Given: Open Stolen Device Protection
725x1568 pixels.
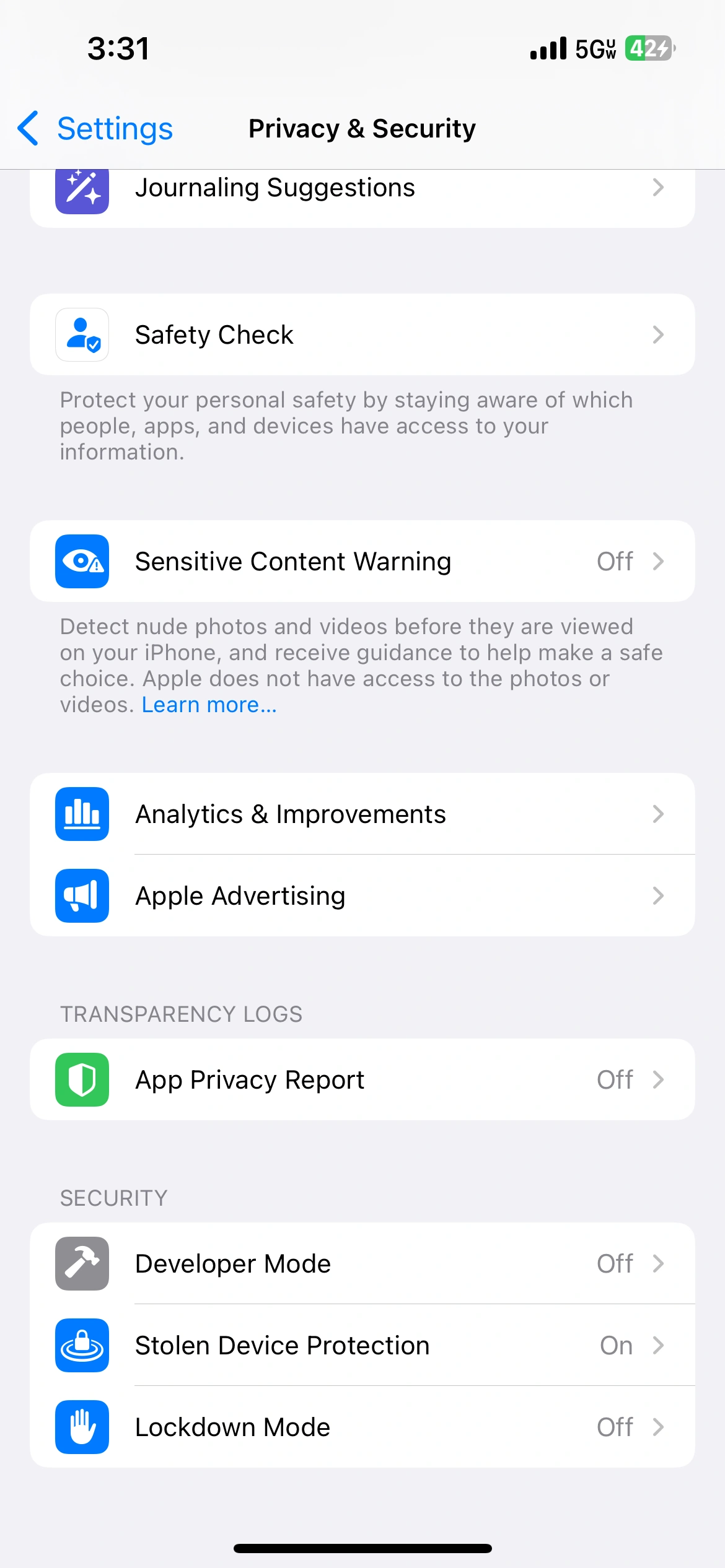Looking at the screenshot, I should 362,1345.
